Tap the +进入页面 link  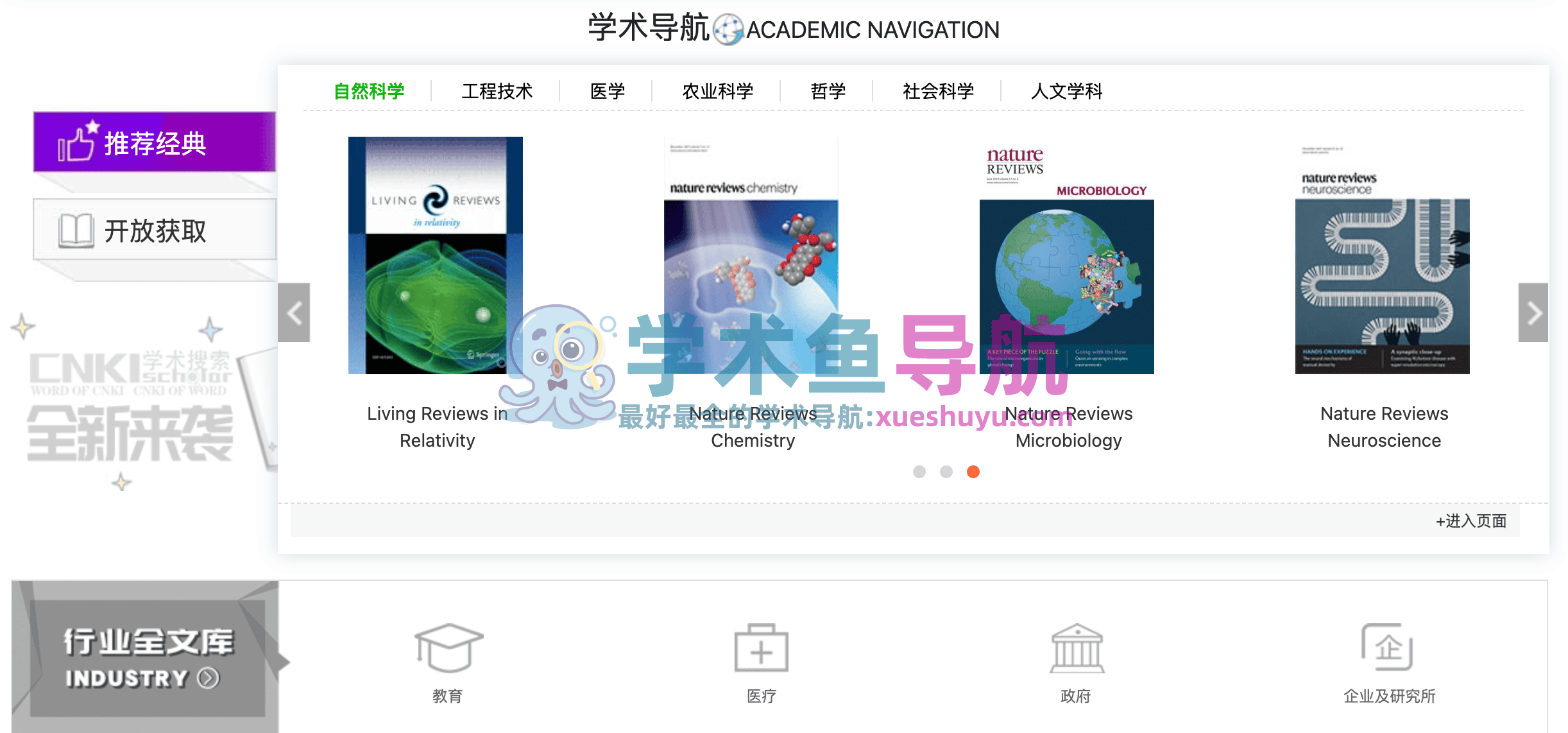point(1470,521)
